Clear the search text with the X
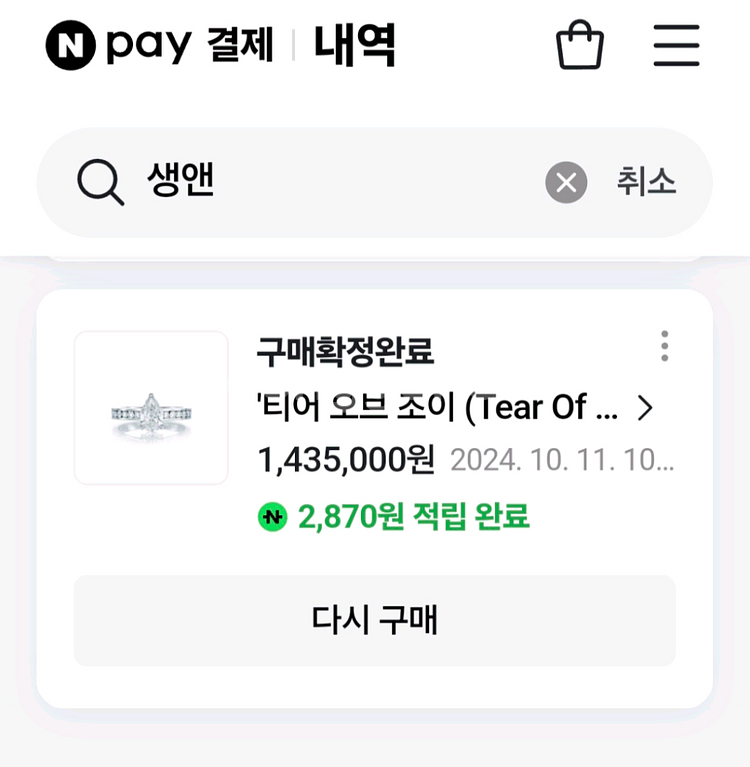This screenshot has height=767, width=750. pos(566,183)
